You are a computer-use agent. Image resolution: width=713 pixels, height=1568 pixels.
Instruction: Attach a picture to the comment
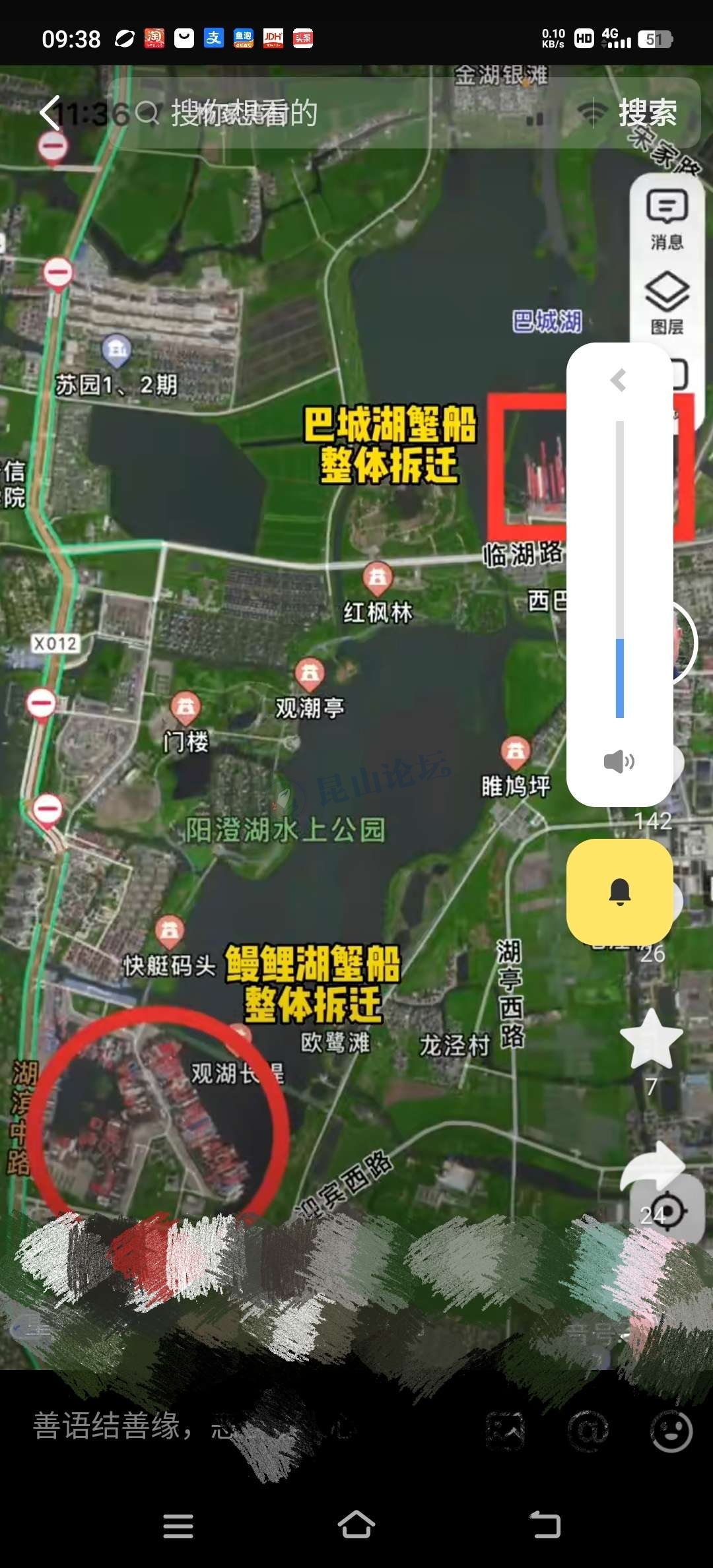505,1431
